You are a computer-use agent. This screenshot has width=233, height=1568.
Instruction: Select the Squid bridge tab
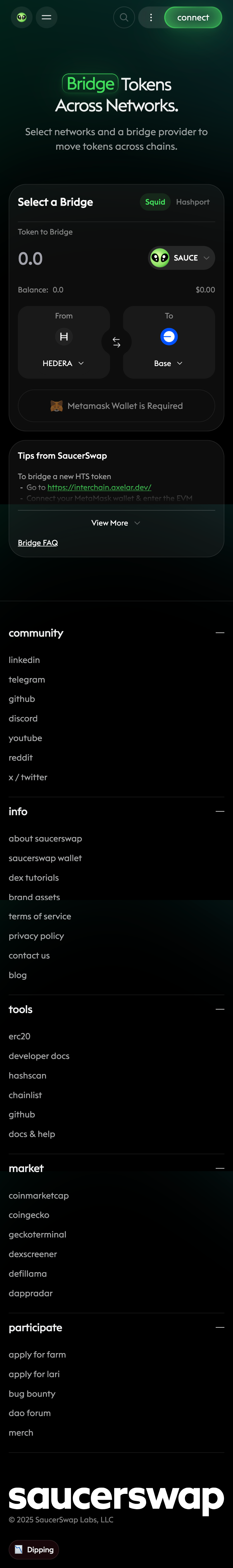155,202
